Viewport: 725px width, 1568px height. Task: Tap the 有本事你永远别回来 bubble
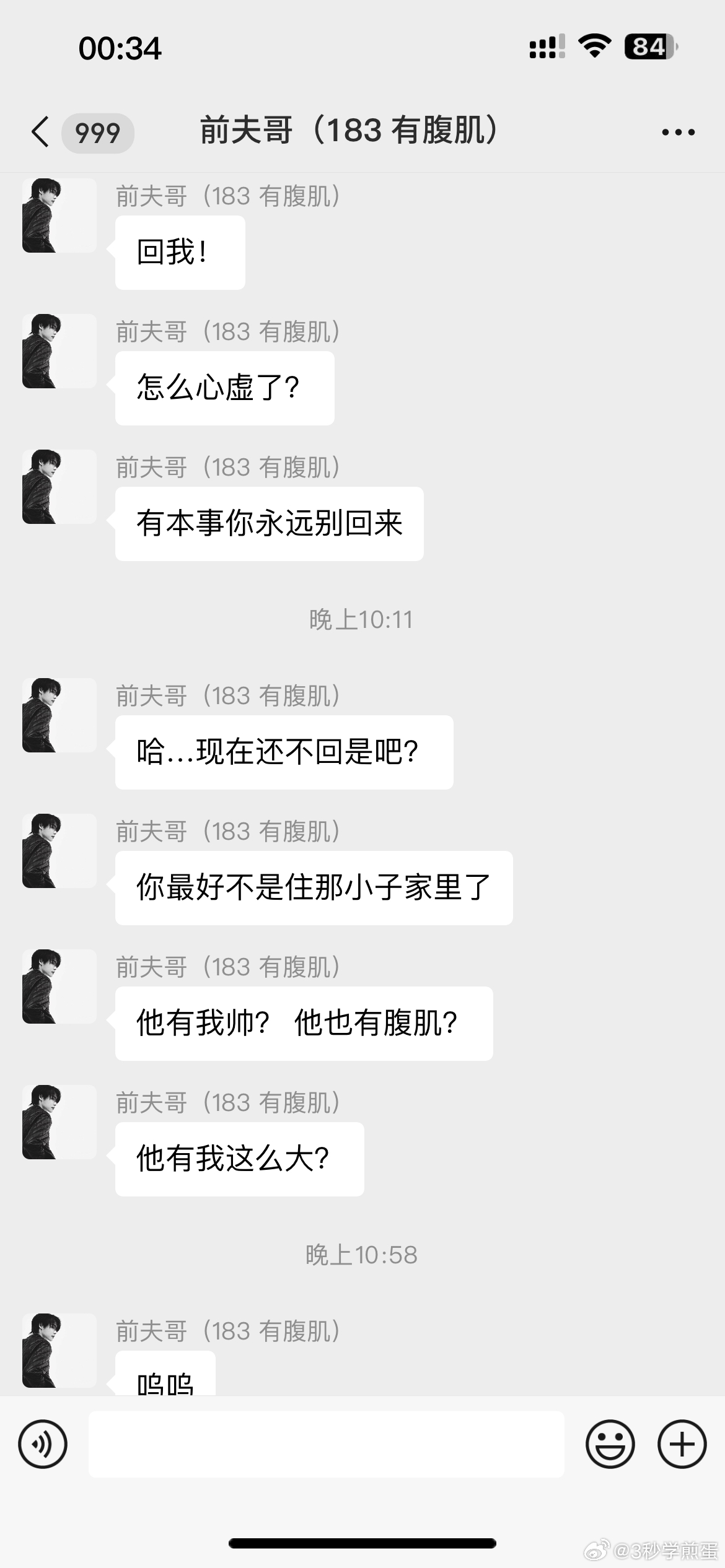click(269, 523)
